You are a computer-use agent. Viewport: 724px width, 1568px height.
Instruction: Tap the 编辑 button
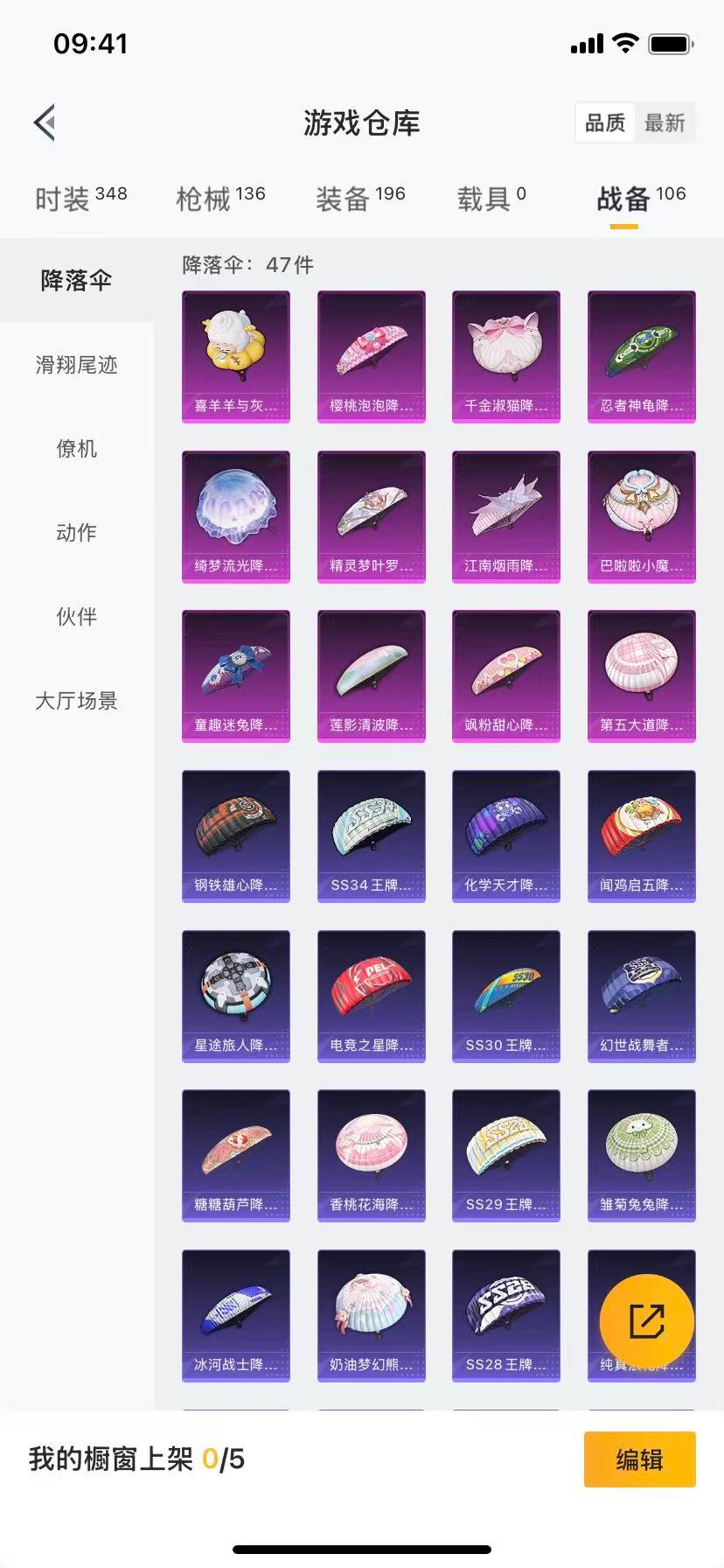[639, 1459]
